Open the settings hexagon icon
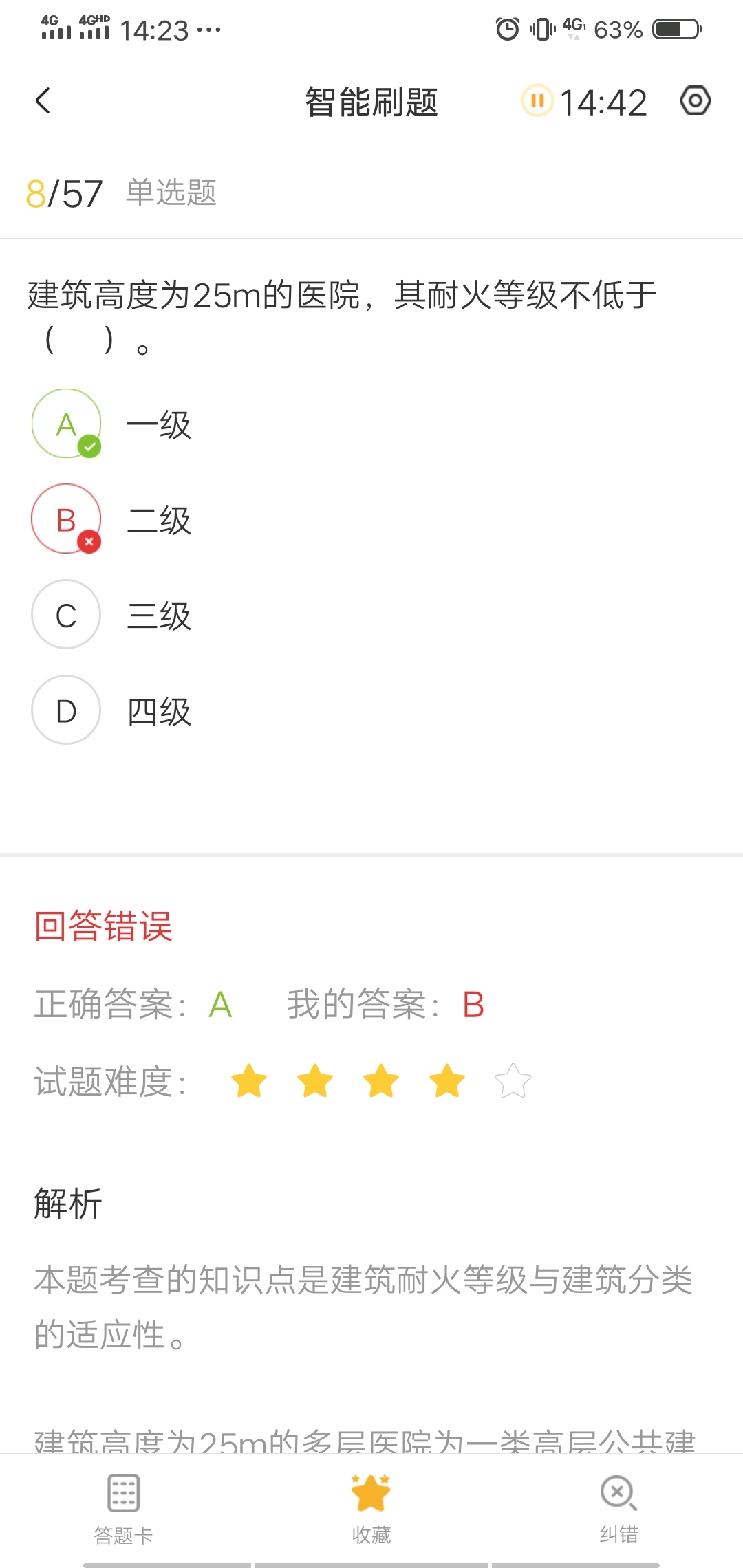743x1568 pixels. click(x=695, y=101)
